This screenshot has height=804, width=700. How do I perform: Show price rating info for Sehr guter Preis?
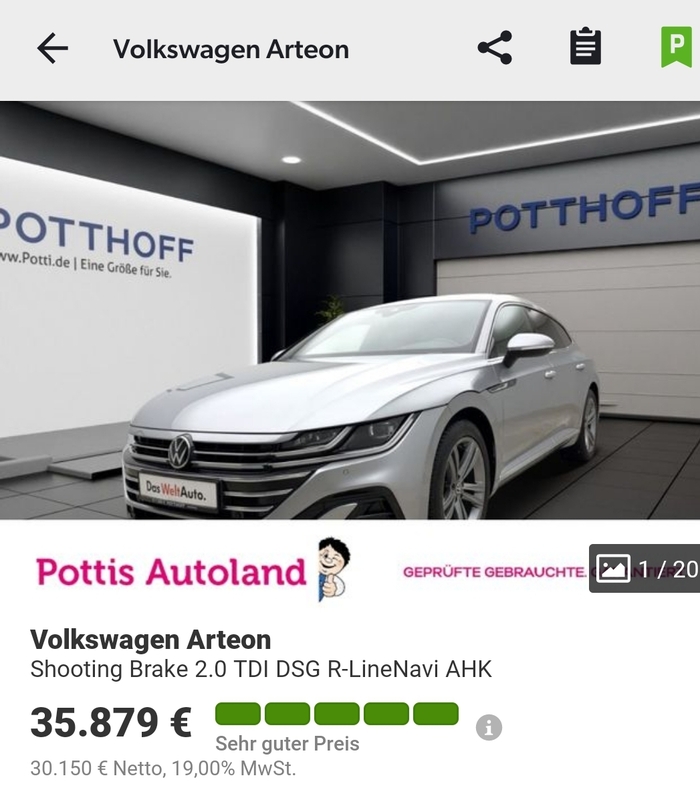click(488, 727)
